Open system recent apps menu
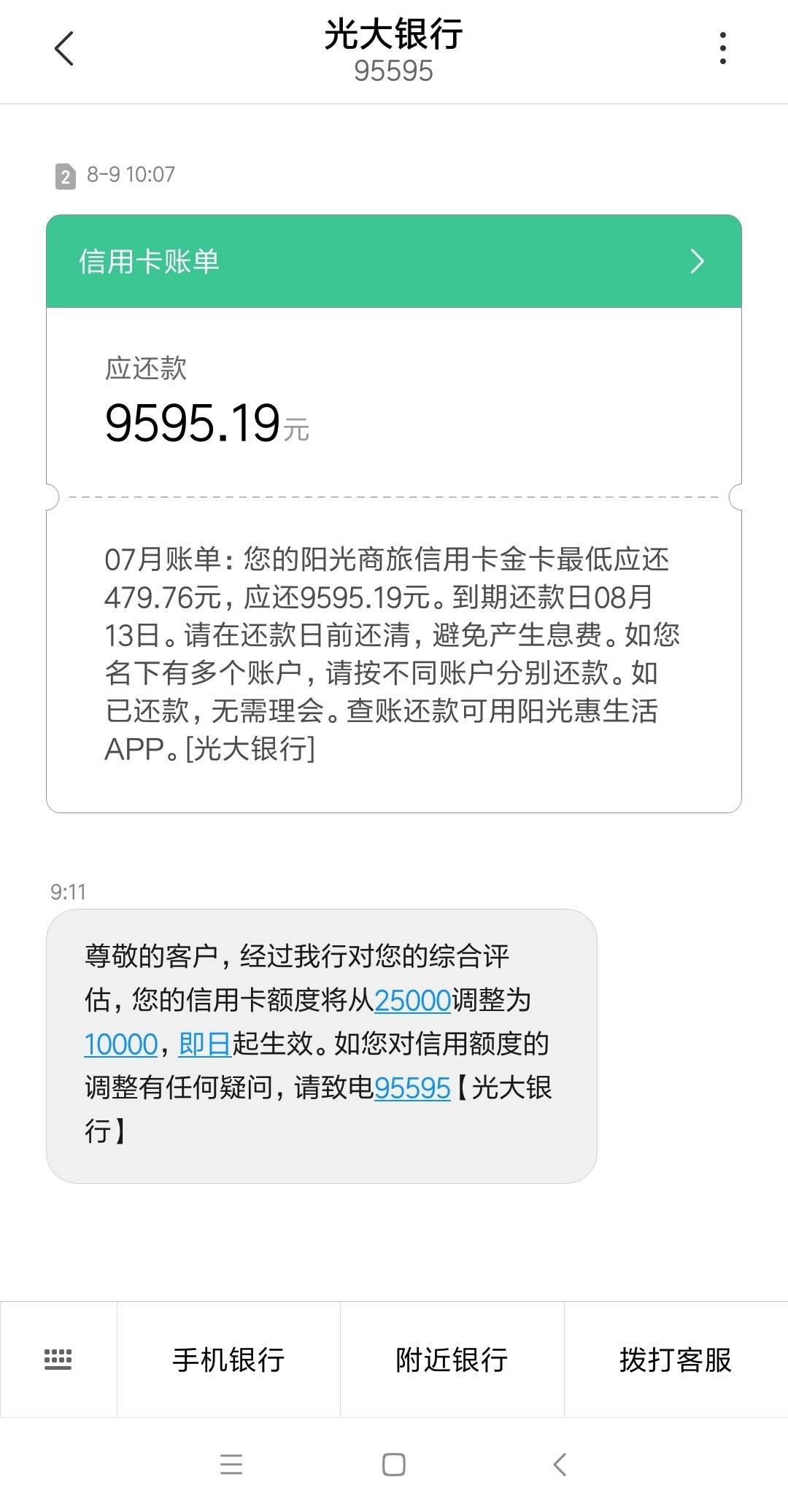 tap(231, 1465)
